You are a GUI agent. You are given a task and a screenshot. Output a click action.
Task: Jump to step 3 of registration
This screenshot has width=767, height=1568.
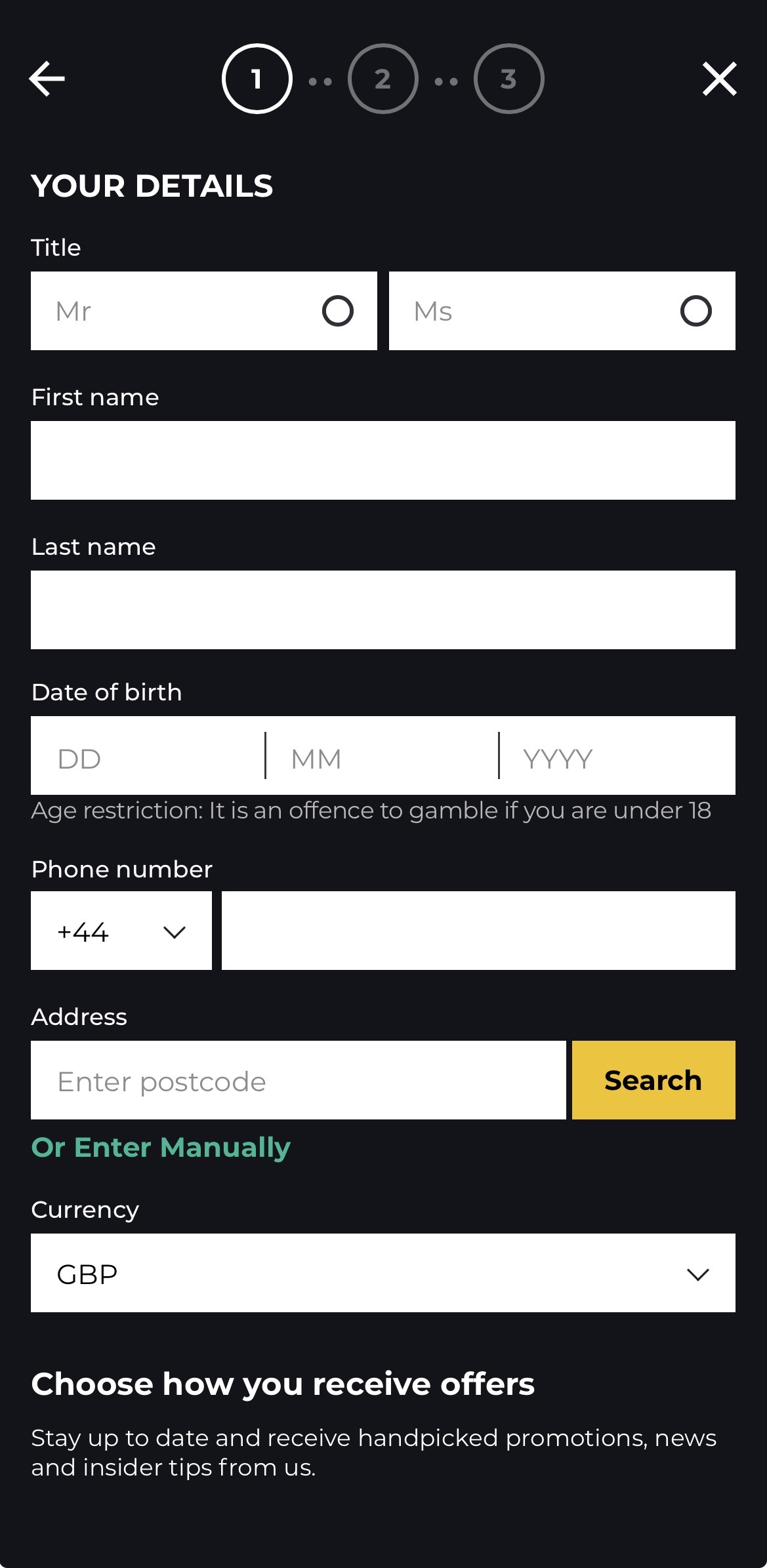[x=509, y=78]
